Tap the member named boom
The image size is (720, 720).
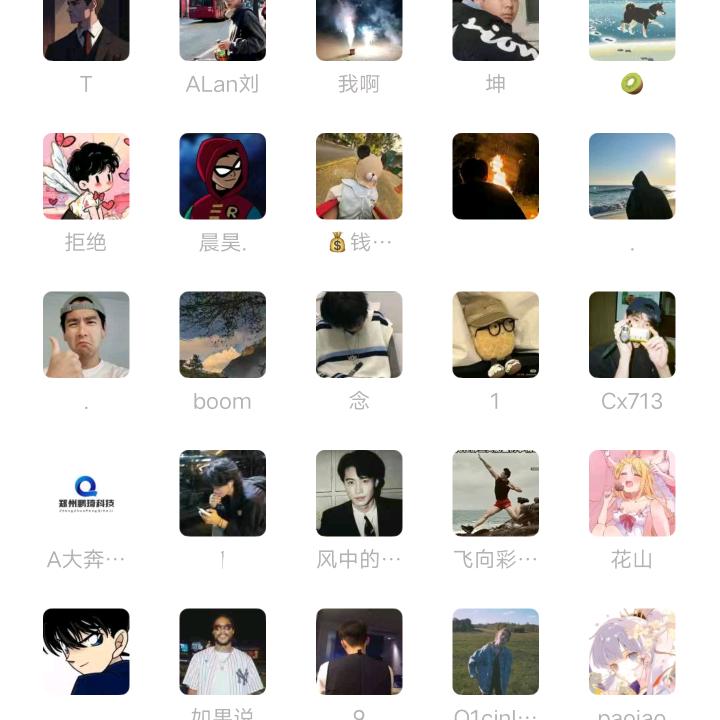click(222, 335)
